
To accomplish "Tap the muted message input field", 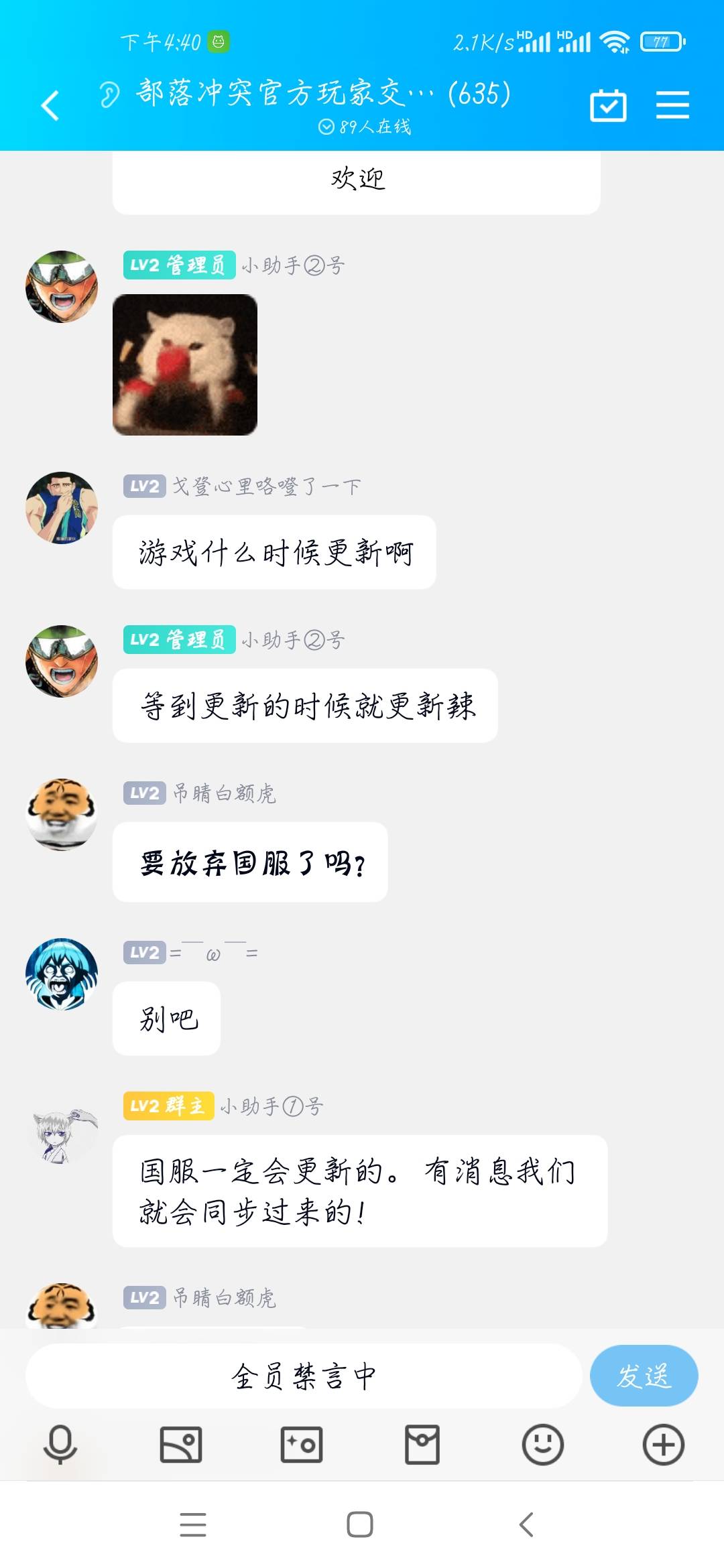I will coord(303,1376).
